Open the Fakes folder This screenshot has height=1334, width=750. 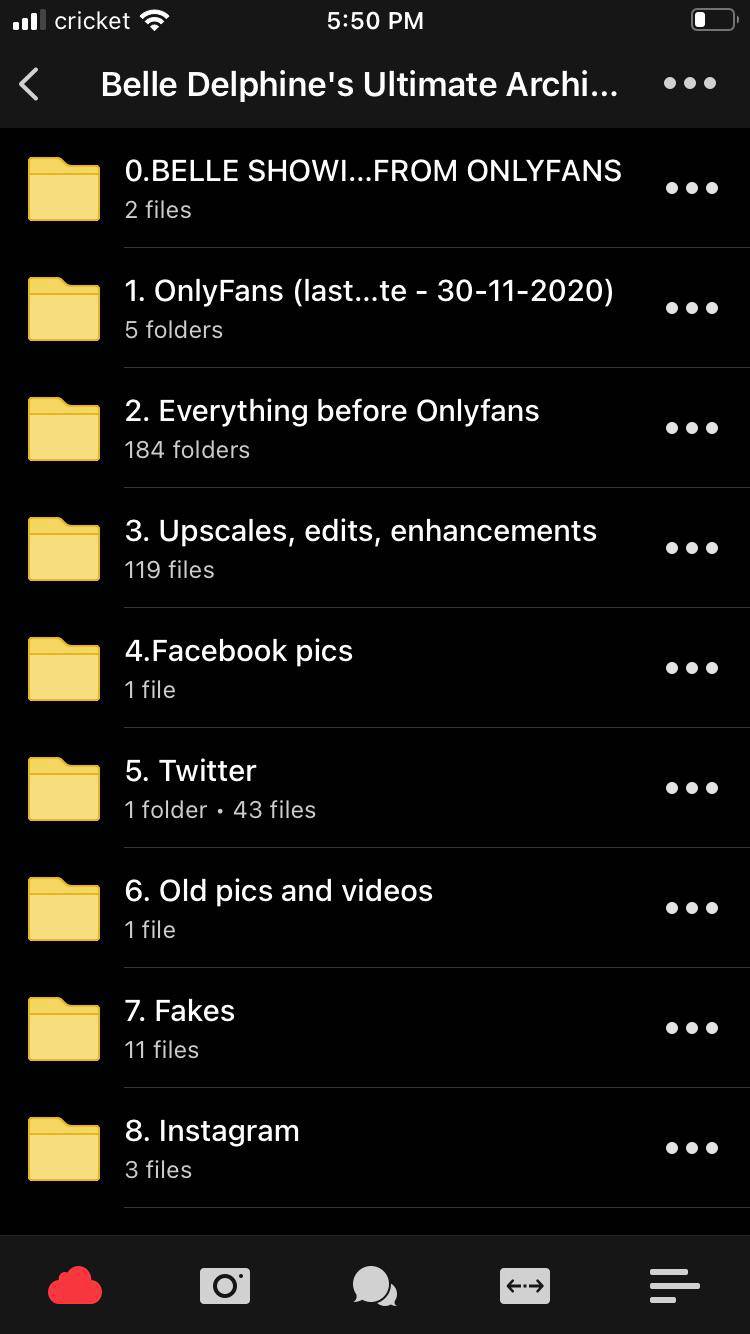pyautogui.click(x=180, y=1028)
